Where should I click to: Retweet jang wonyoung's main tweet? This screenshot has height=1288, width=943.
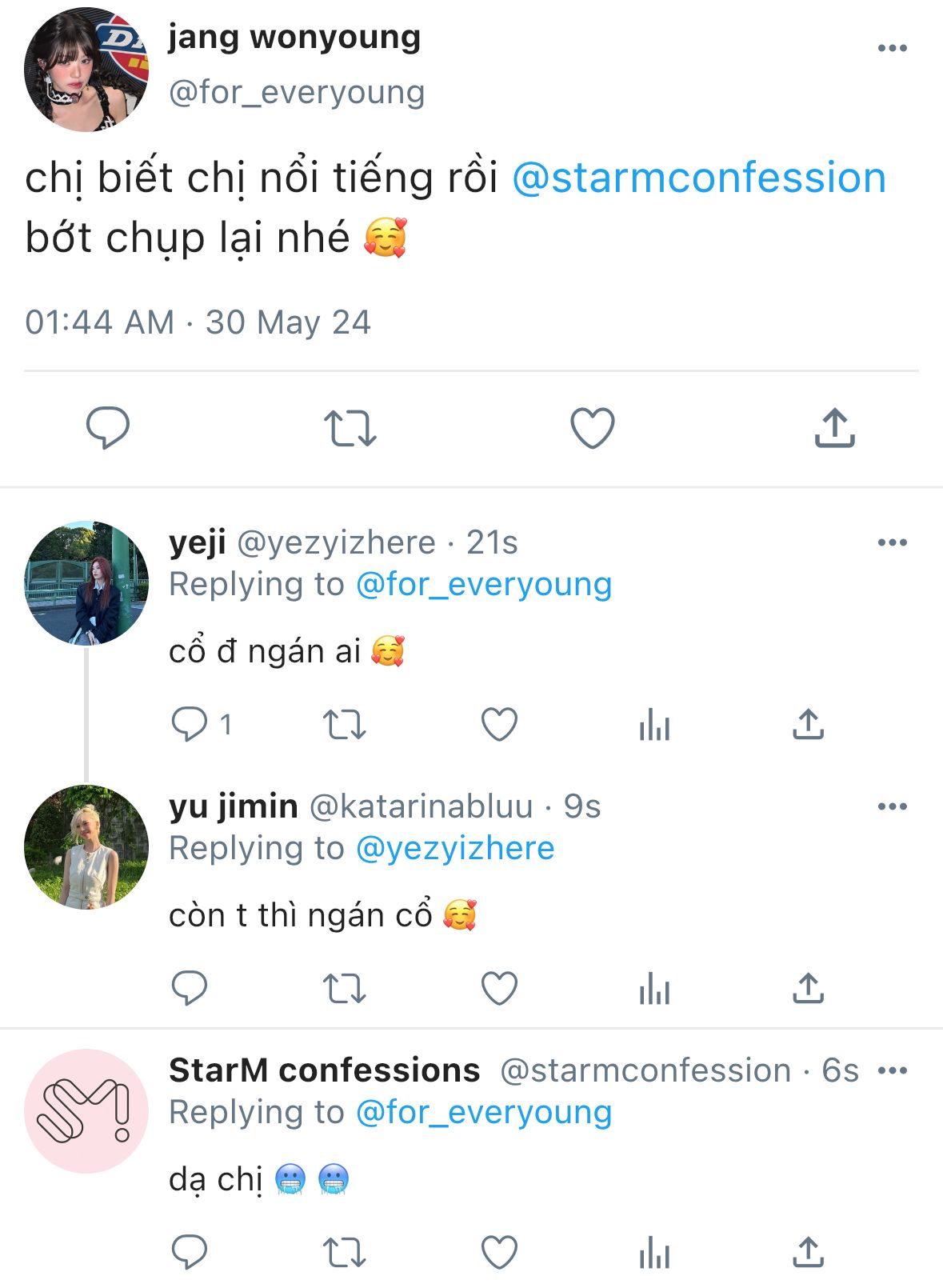tap(350, 427)
